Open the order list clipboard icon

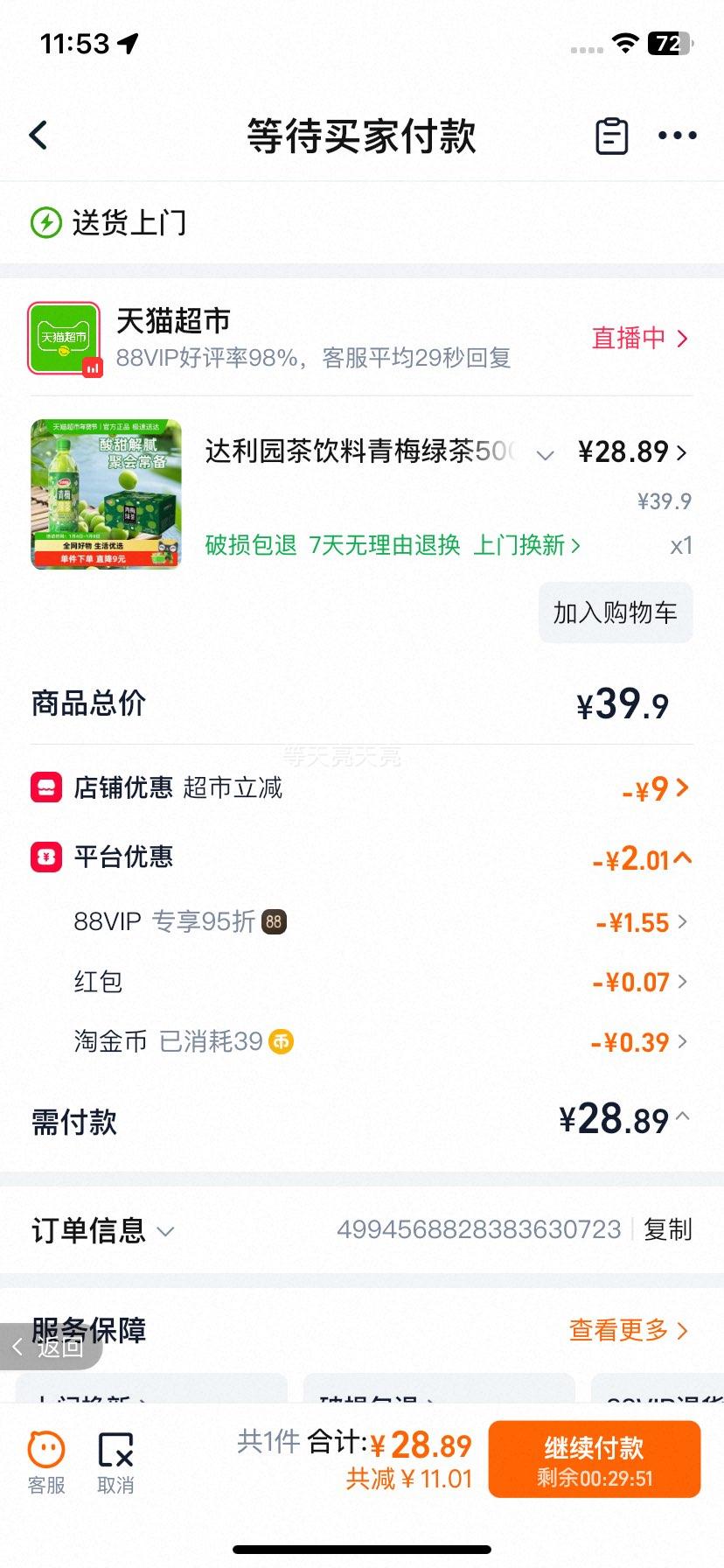(x=611, y=135)
